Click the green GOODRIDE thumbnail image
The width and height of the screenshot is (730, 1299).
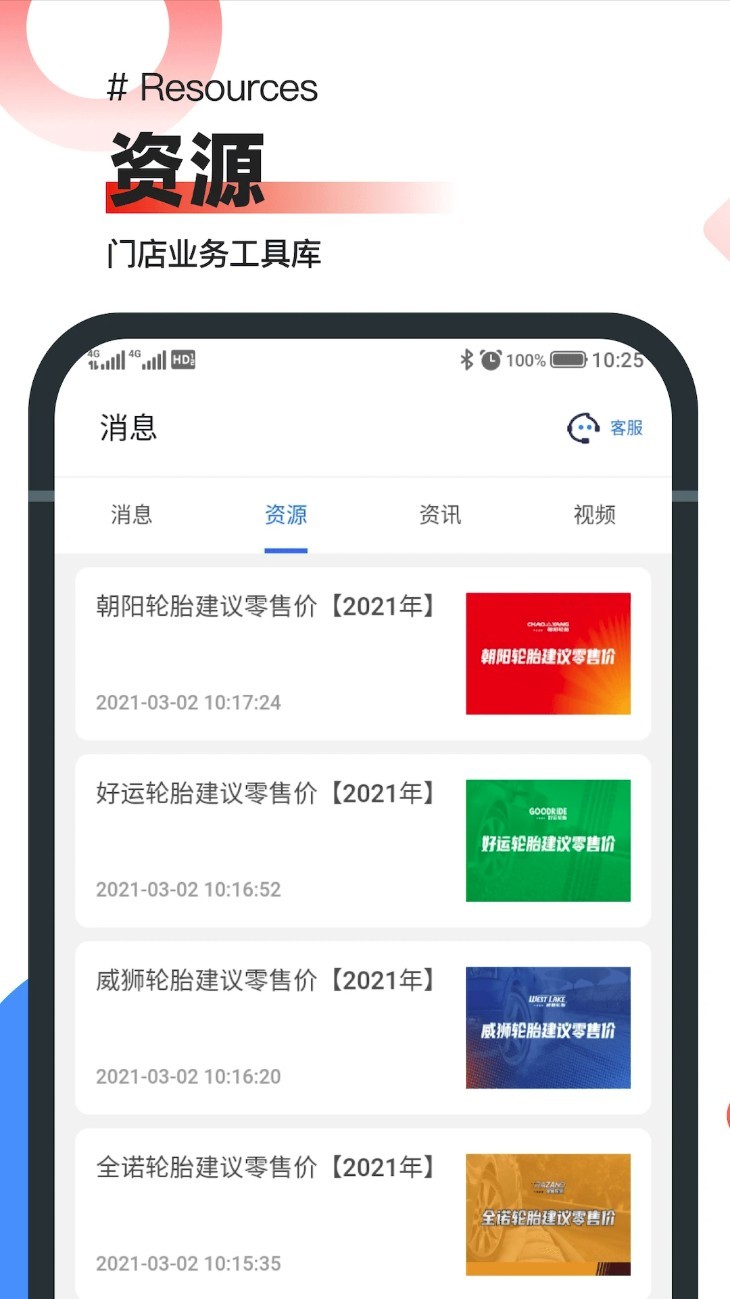pyautogui.click(x=548, y=841)
